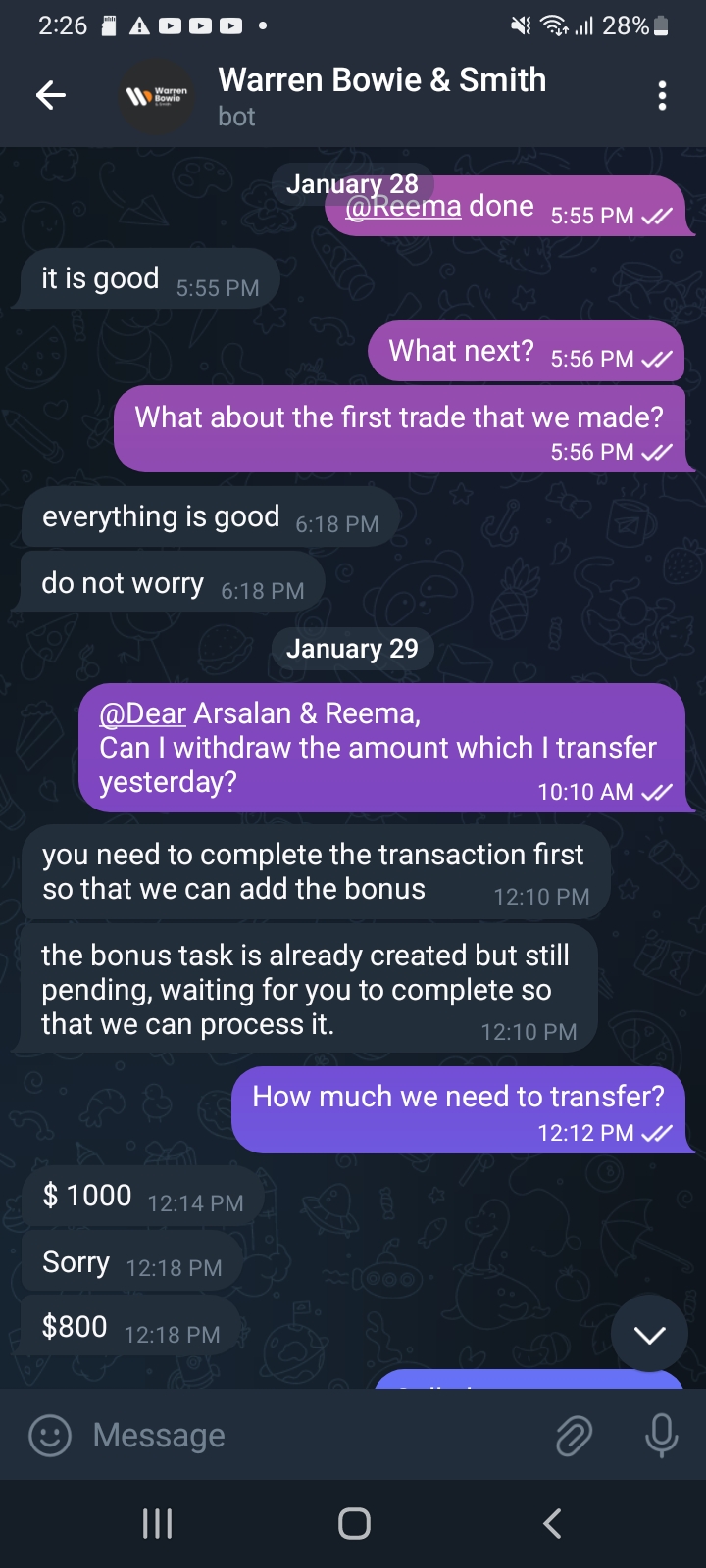Attach a file with the paperclip
The image size is (706, 1568).
click(x=574, y=1436)
